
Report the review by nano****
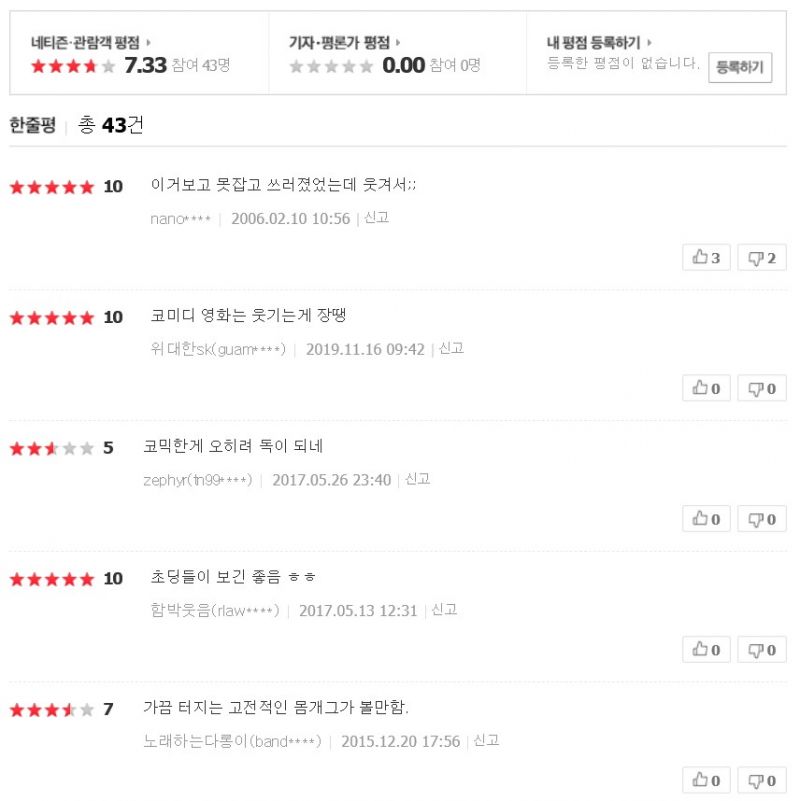(376, 218)
